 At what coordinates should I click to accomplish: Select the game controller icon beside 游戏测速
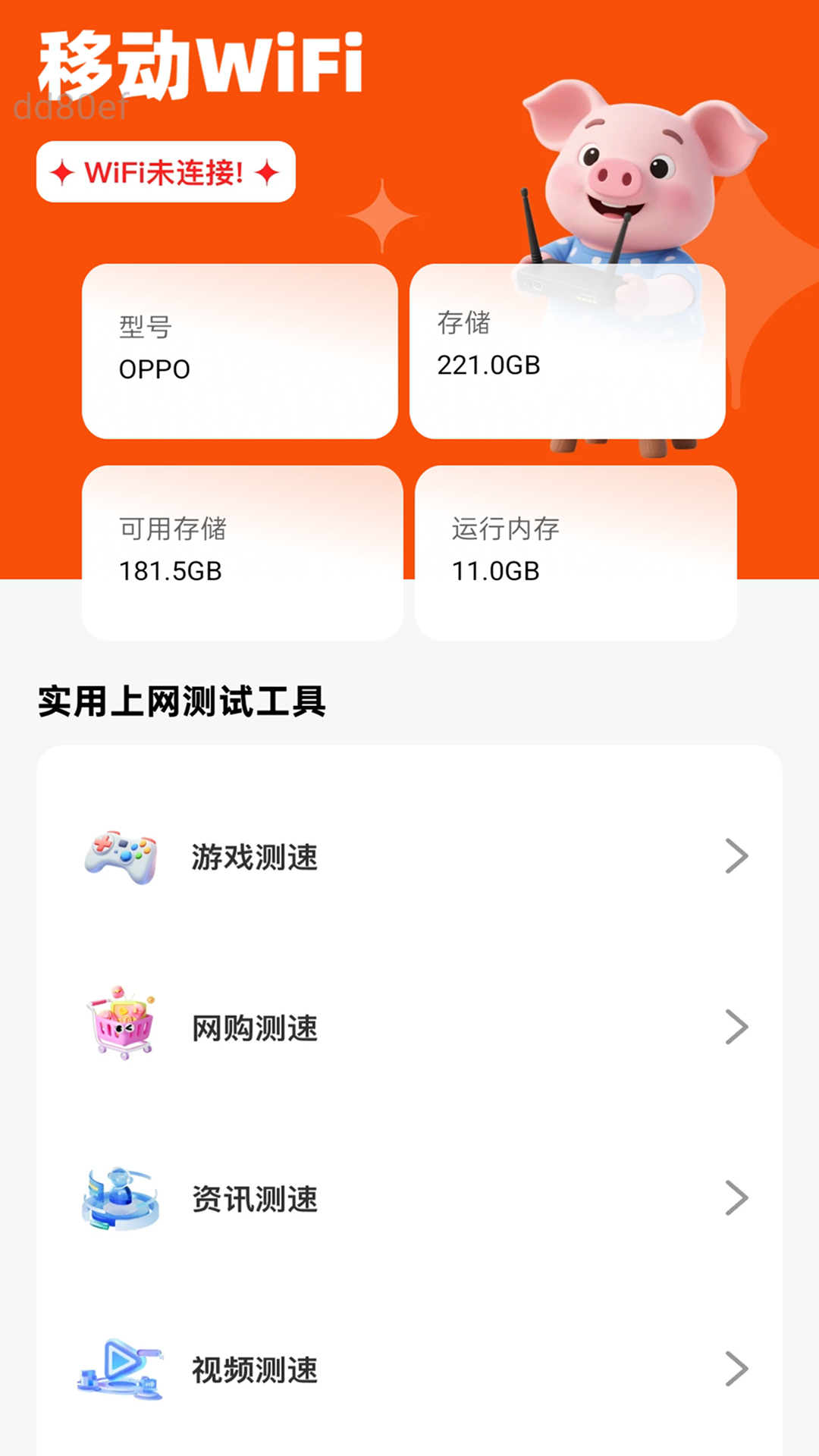(121, 855)
